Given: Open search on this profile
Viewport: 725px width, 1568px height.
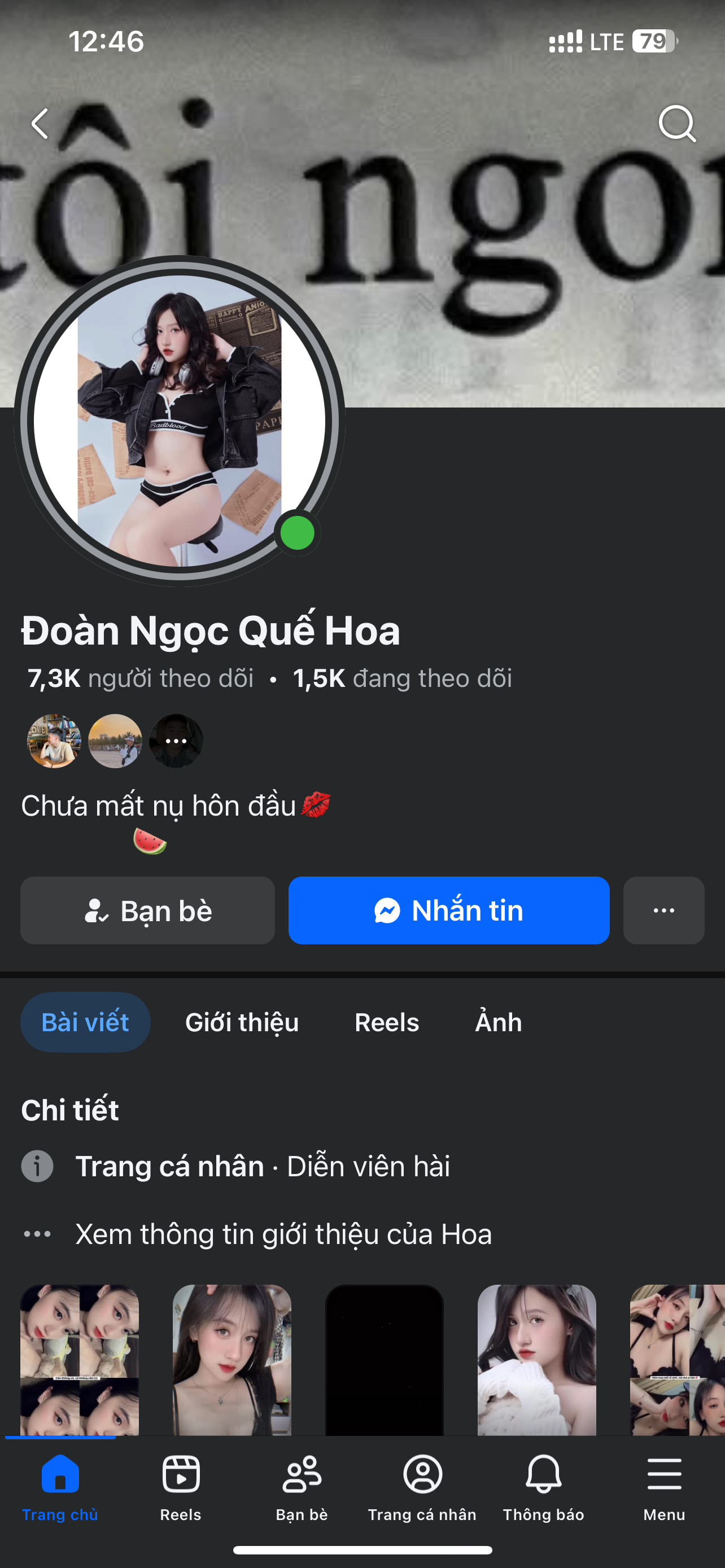Looking at the screenshot, I should coord(677,124).
